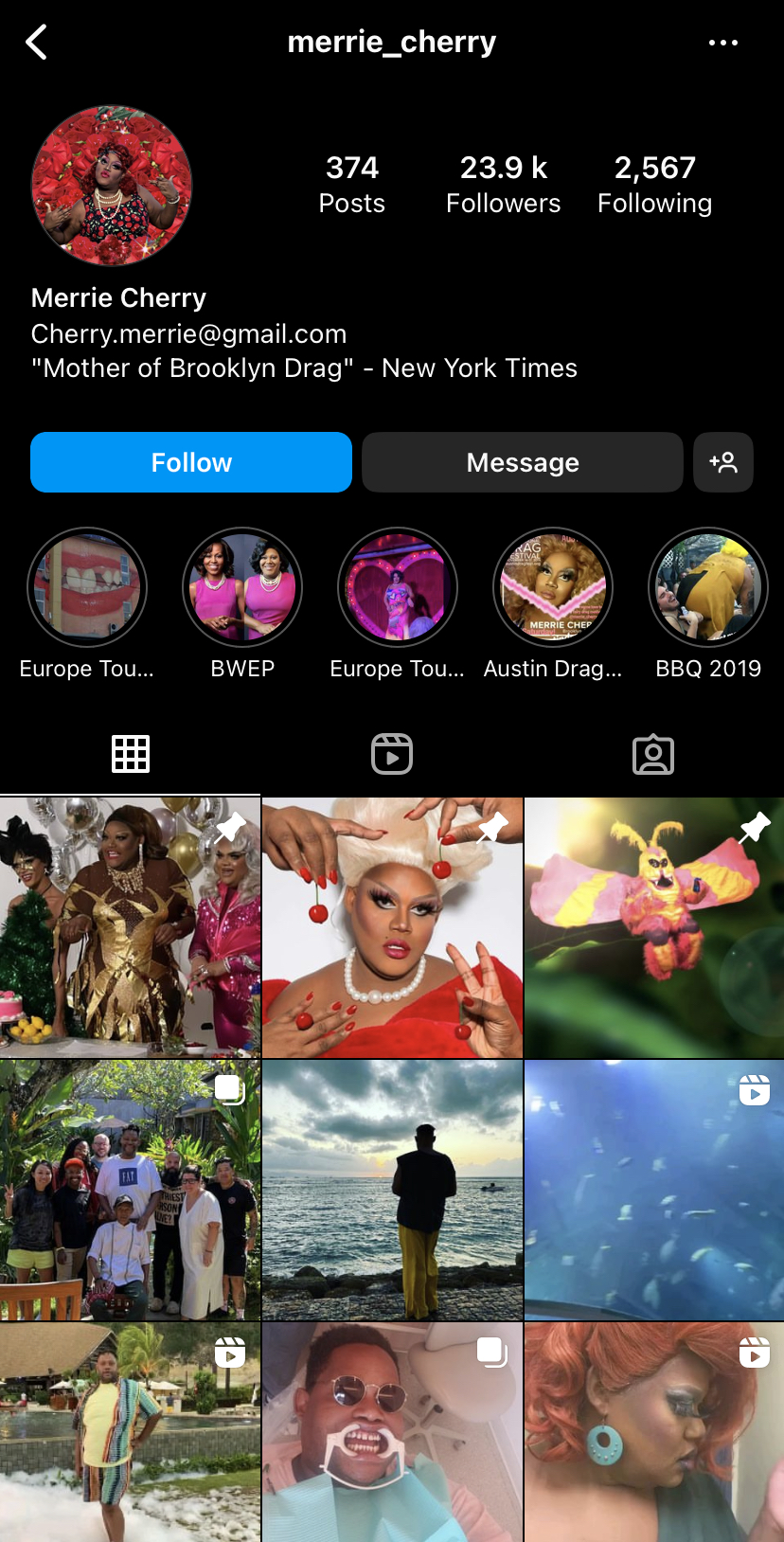
Task: Open the sunset ocean silhouette post
Action: (392, 1191)
